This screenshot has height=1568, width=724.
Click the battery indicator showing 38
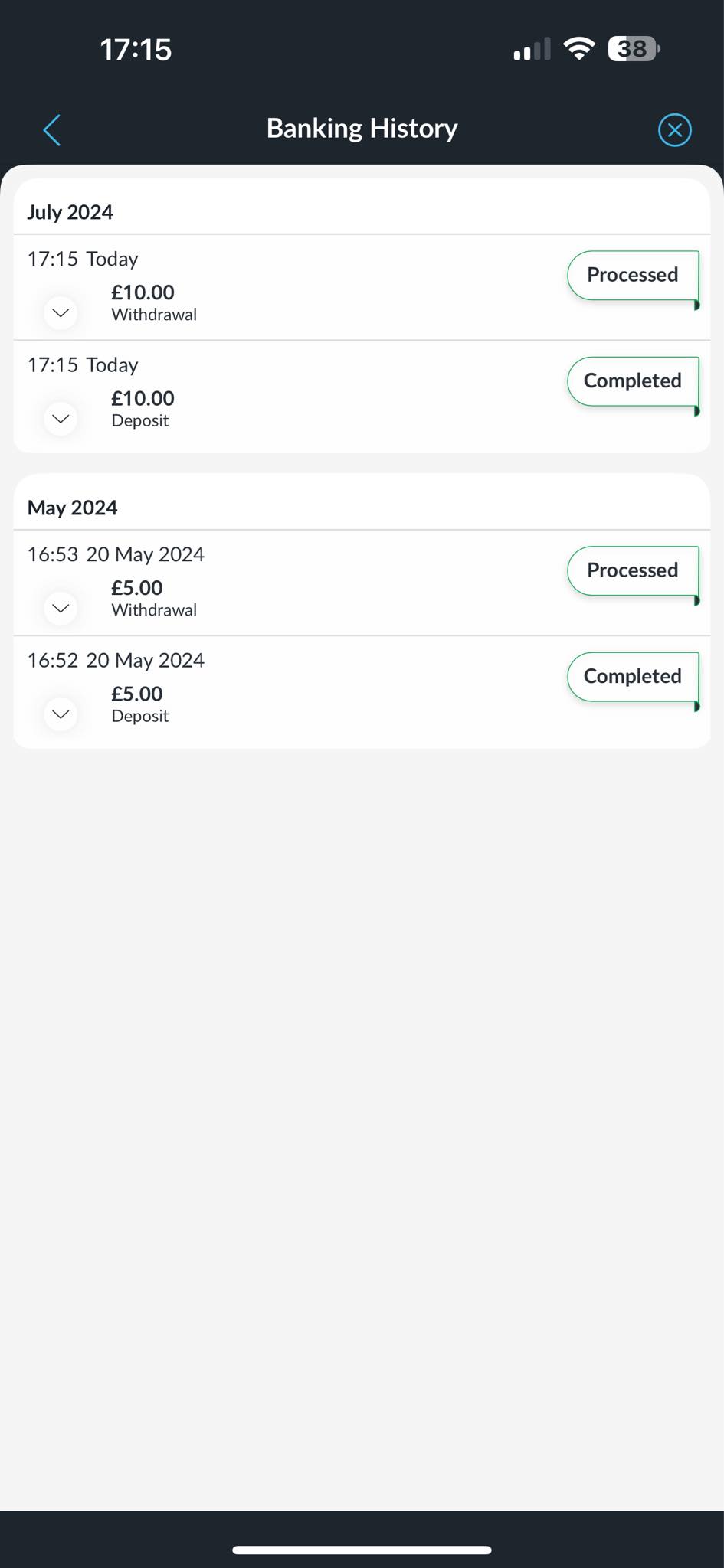coord(633,48)
